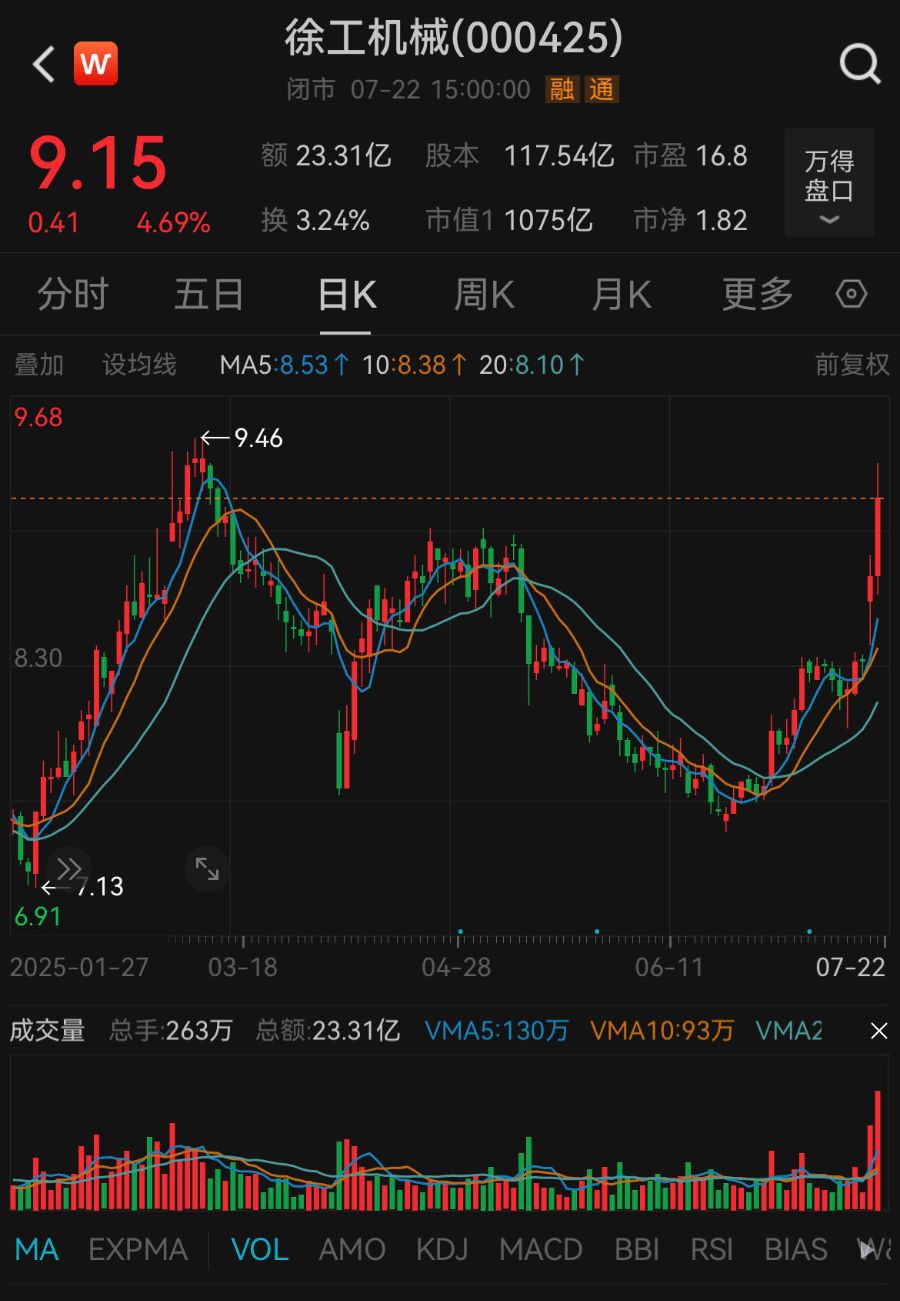Switch to the 月K chart tab
This screenshot has height=1301, width=900.
(621, 295)
